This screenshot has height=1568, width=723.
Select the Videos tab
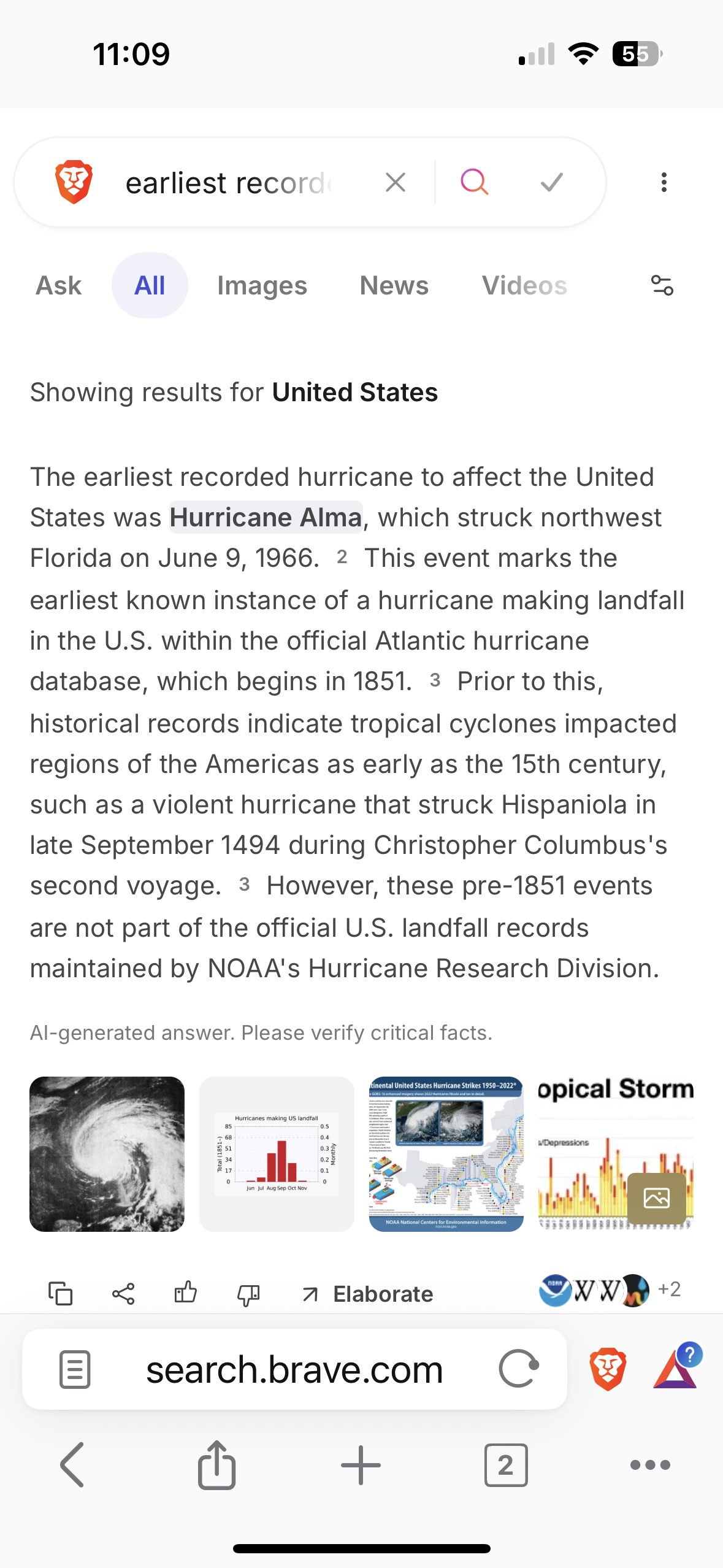[524, 285]
